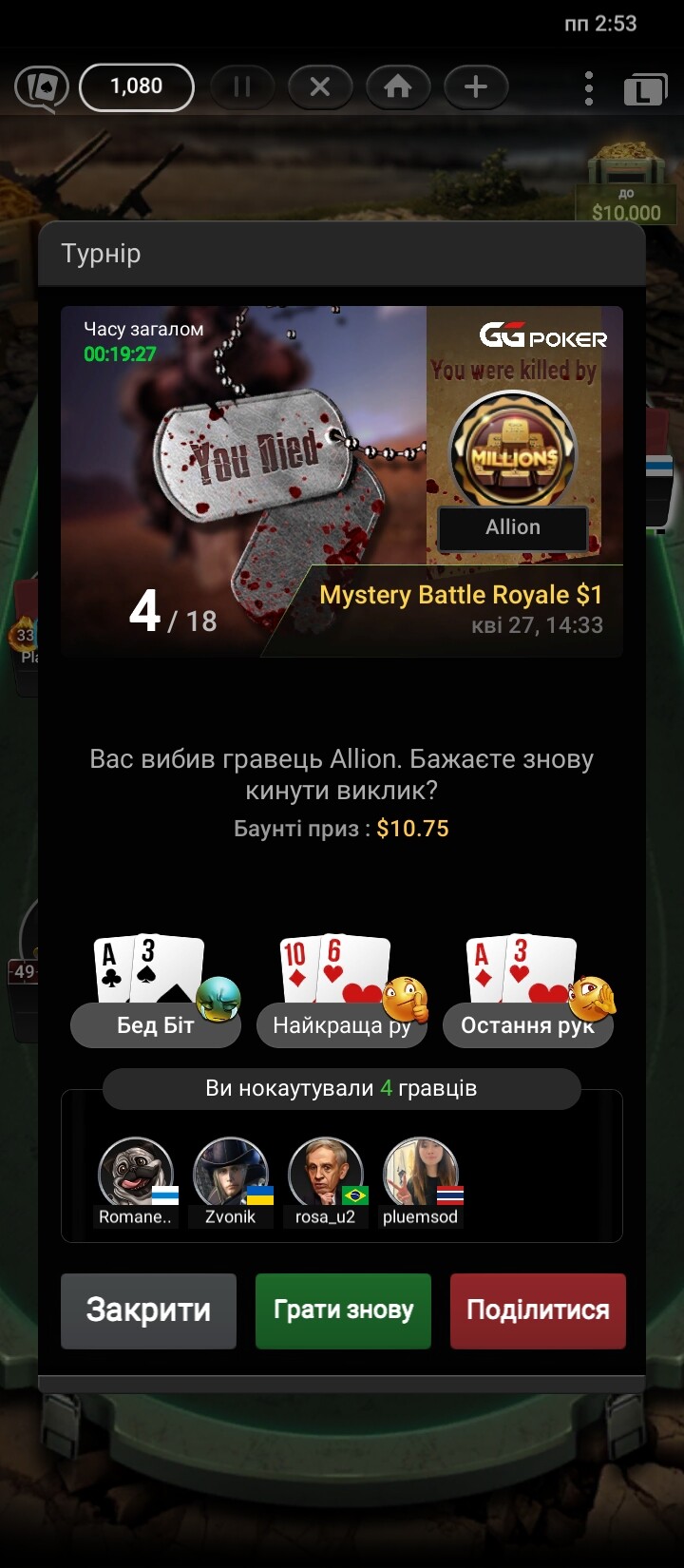Open knocked-out player Zvonik's profile
Screen dimensions: 684x1568
[231, 1182]
